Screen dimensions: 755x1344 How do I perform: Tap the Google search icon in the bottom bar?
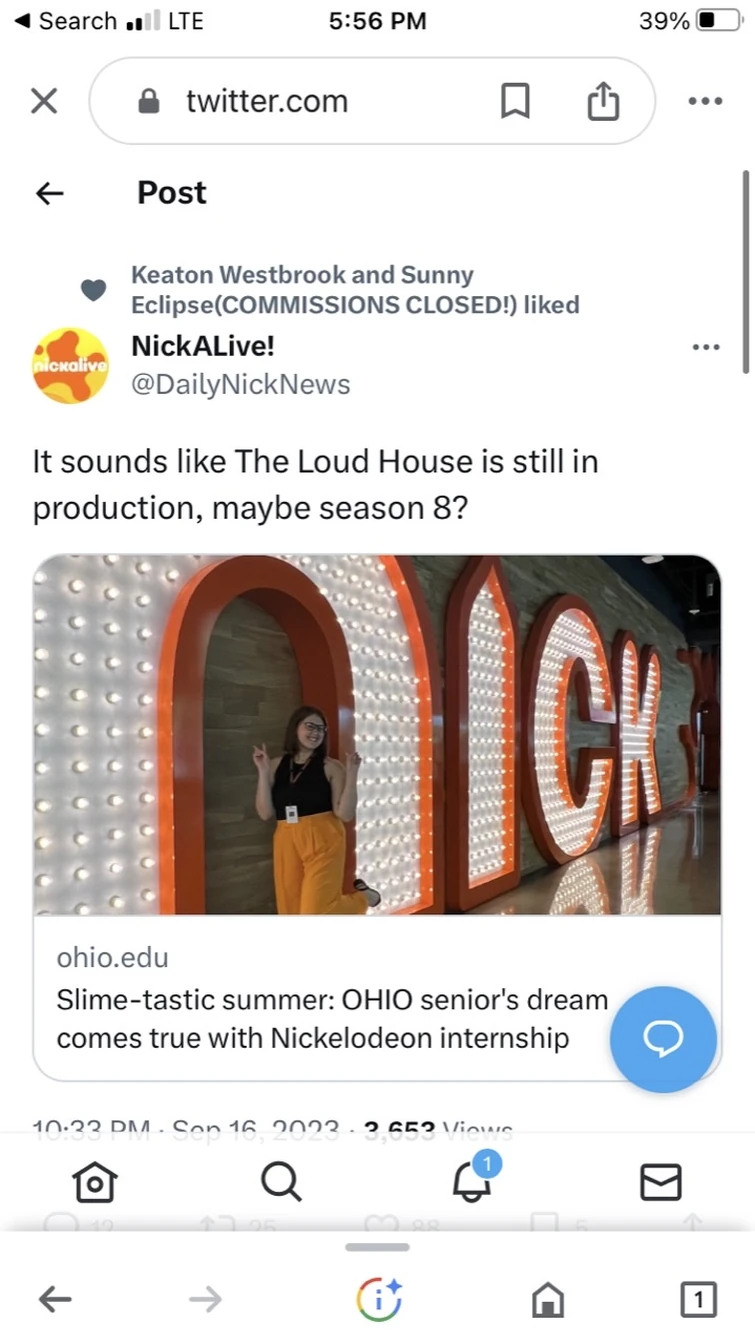(x=377, y=1299)
